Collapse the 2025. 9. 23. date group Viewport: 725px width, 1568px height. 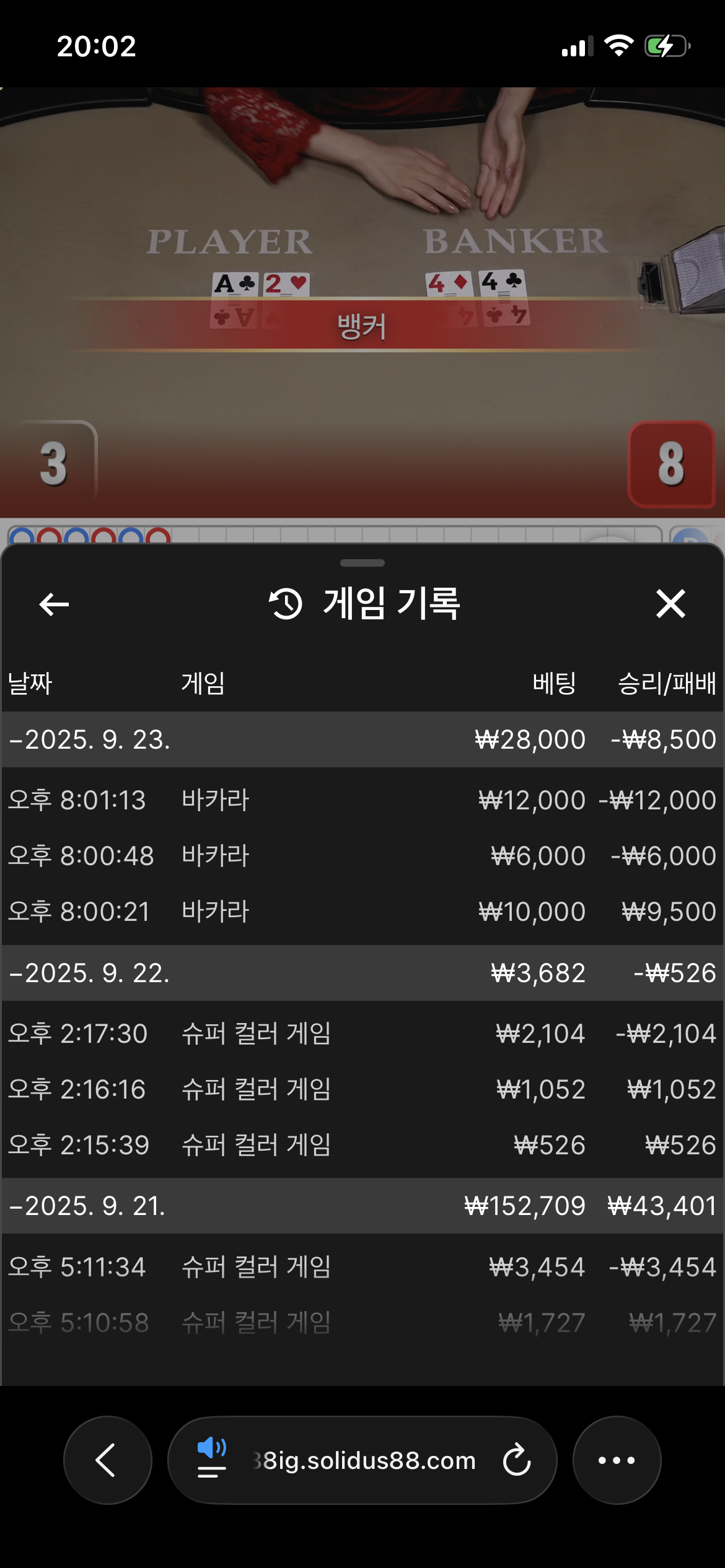pyautogui.click(x=90, y=739)
